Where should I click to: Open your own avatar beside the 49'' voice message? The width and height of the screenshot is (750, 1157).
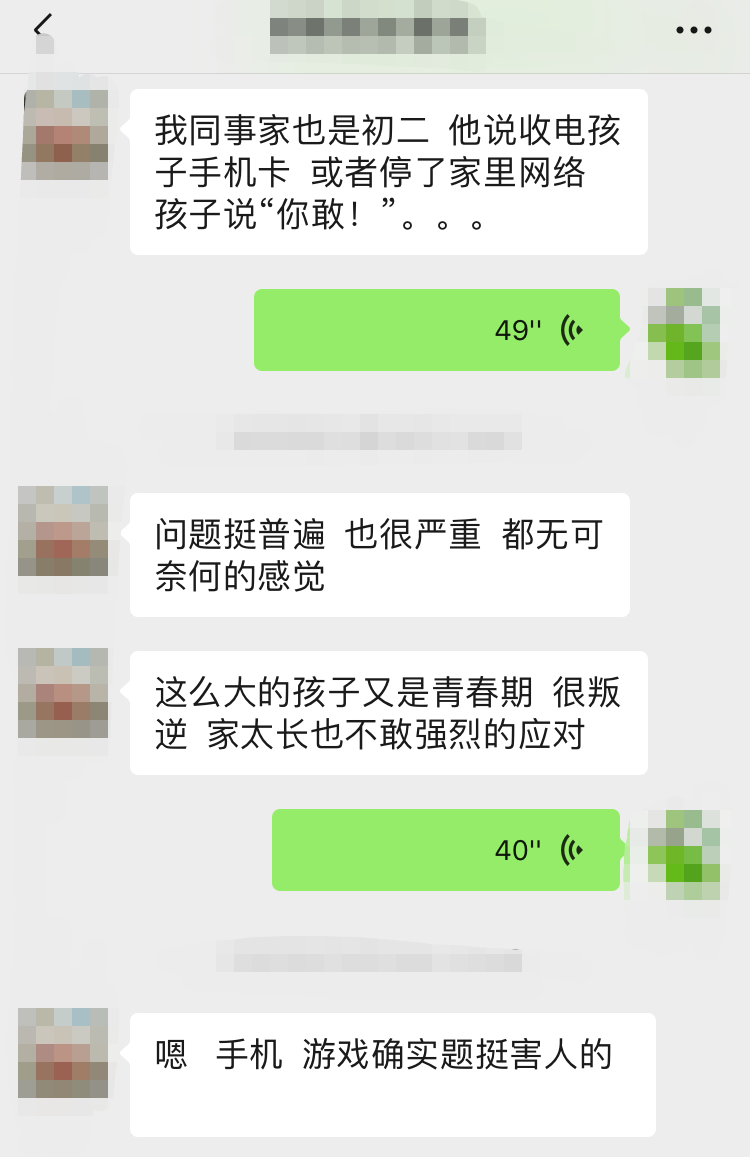(684, 332)
